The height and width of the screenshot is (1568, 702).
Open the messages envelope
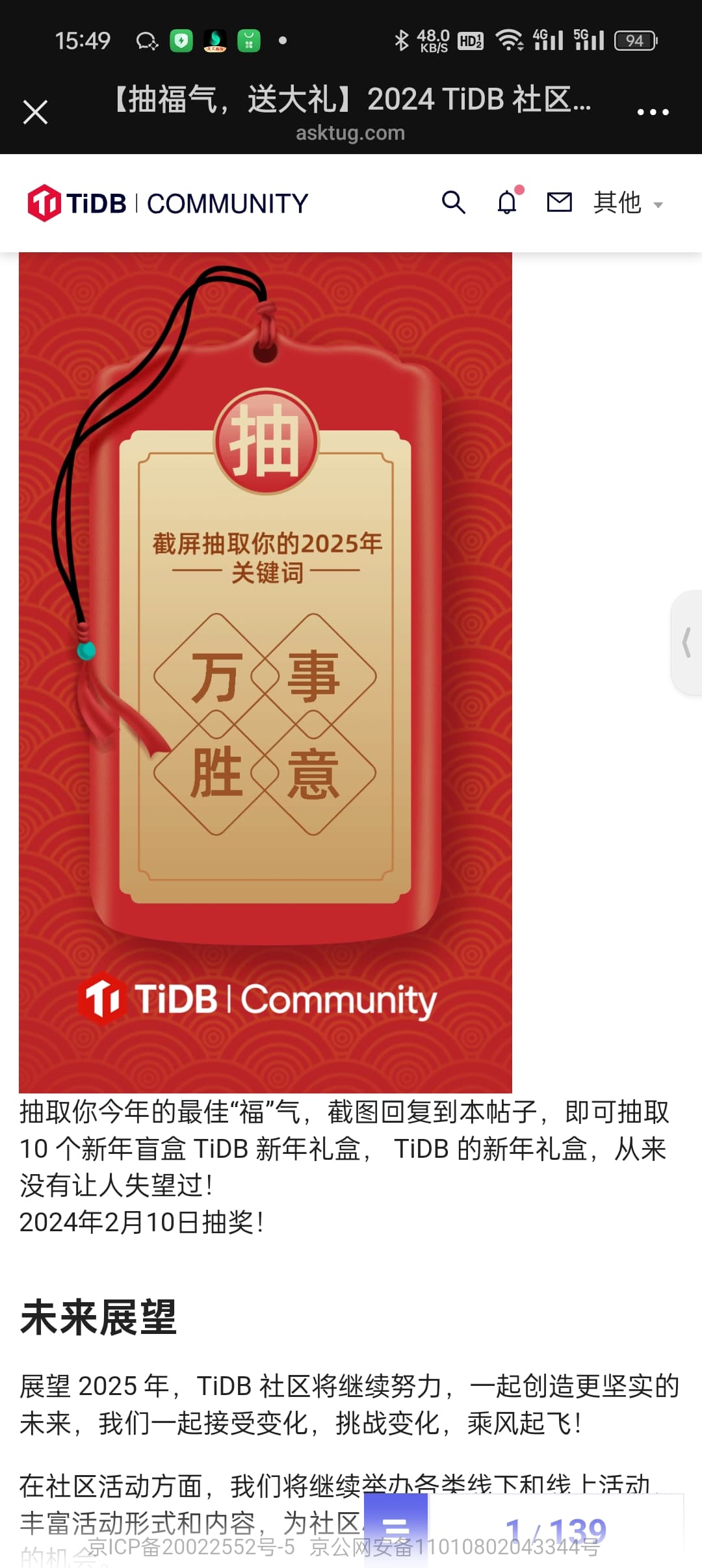(x=559, y=203)
